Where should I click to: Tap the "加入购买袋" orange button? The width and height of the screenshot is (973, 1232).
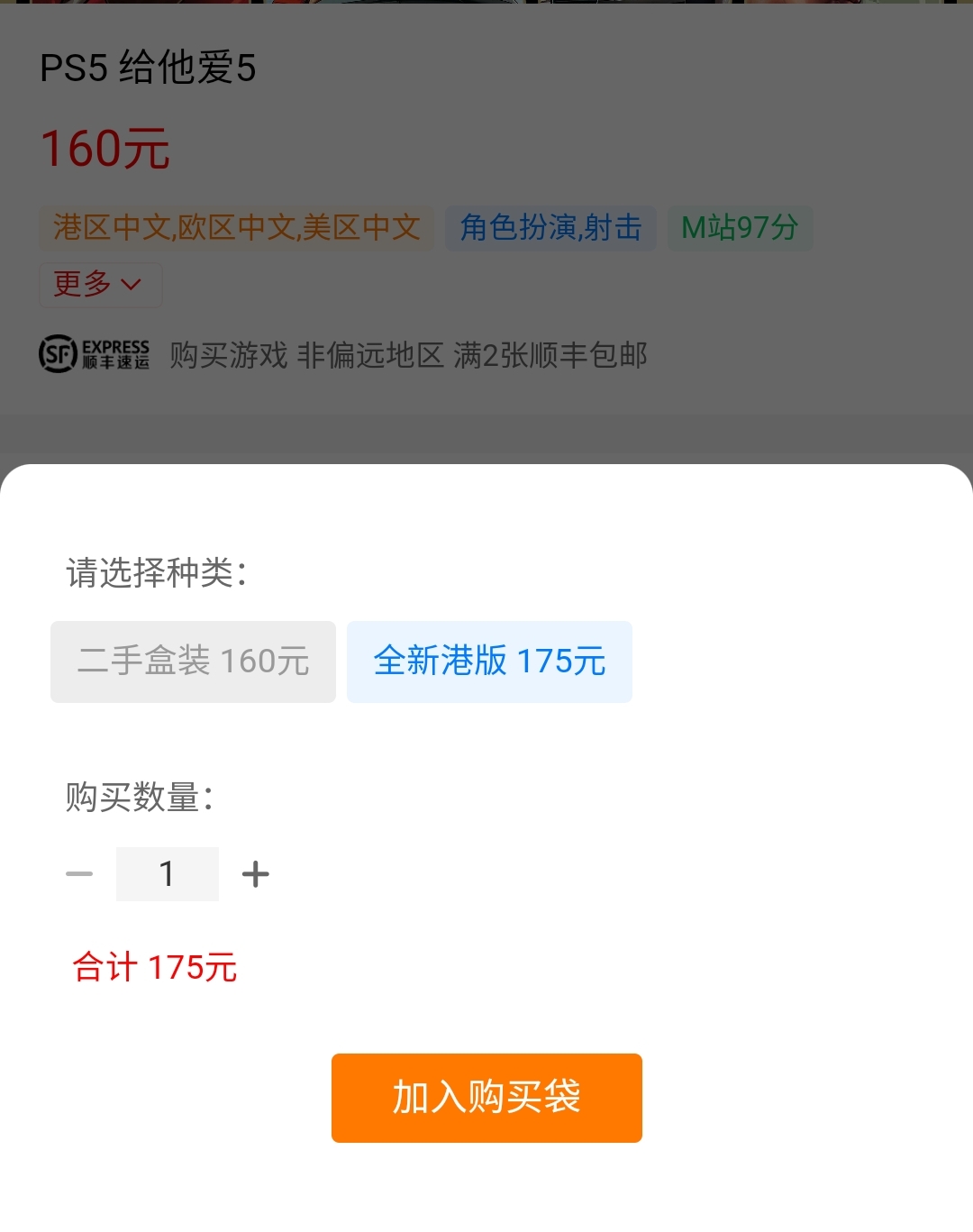pos(486,1098)
